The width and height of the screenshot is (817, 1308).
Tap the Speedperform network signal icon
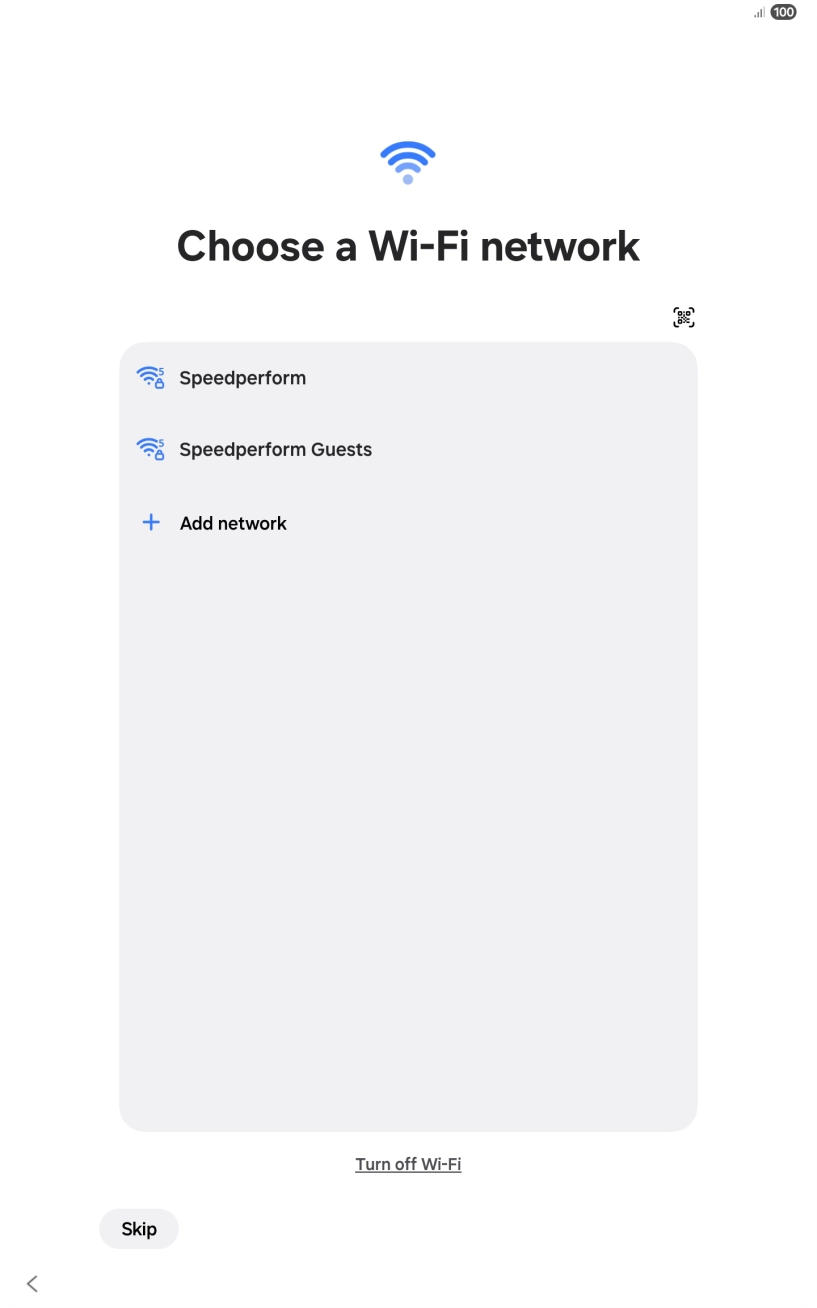150,377
